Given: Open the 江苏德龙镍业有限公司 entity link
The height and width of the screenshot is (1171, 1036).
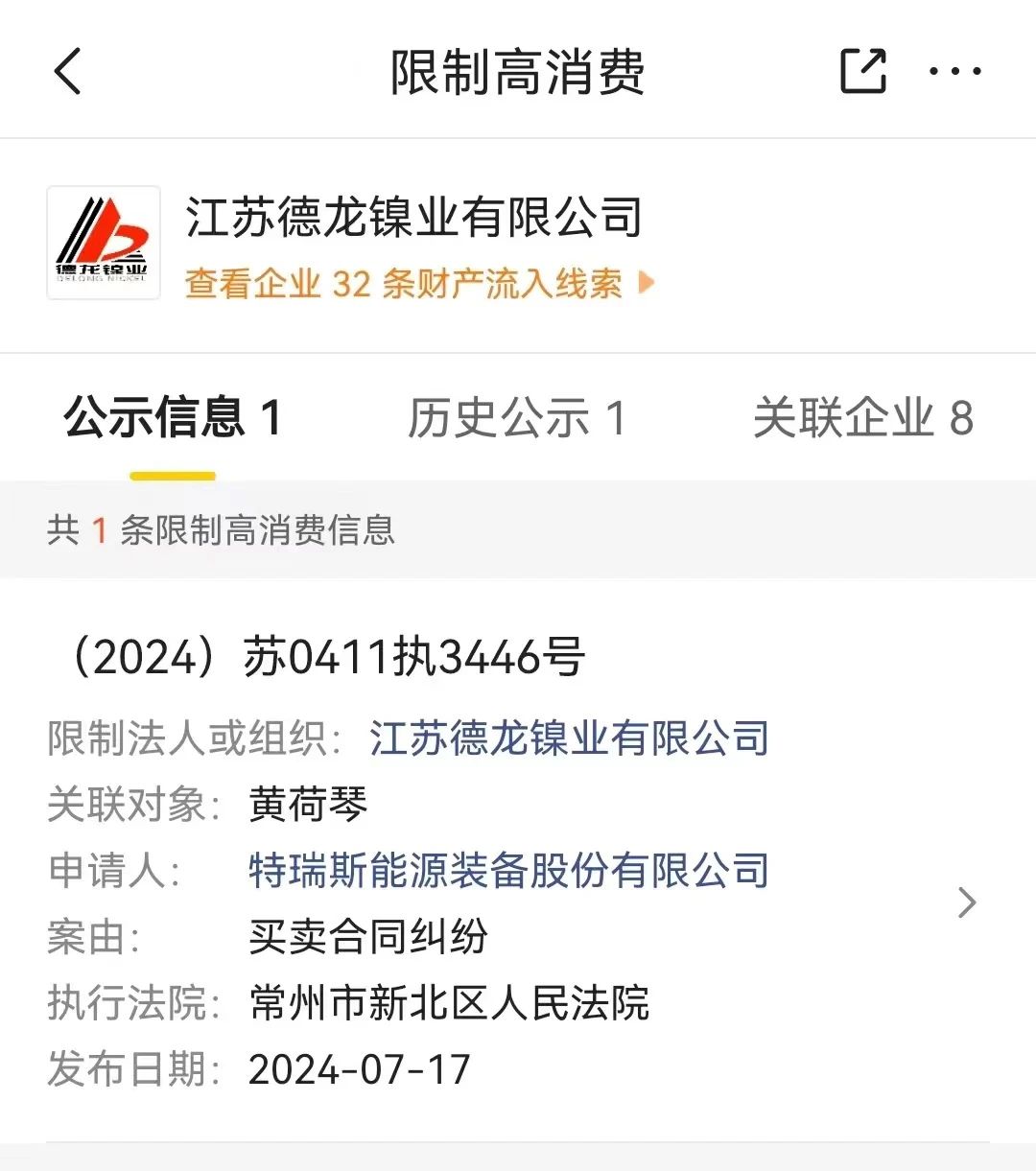Looking at the screenshot, I should pyautogui.click(x=568, y=739).
